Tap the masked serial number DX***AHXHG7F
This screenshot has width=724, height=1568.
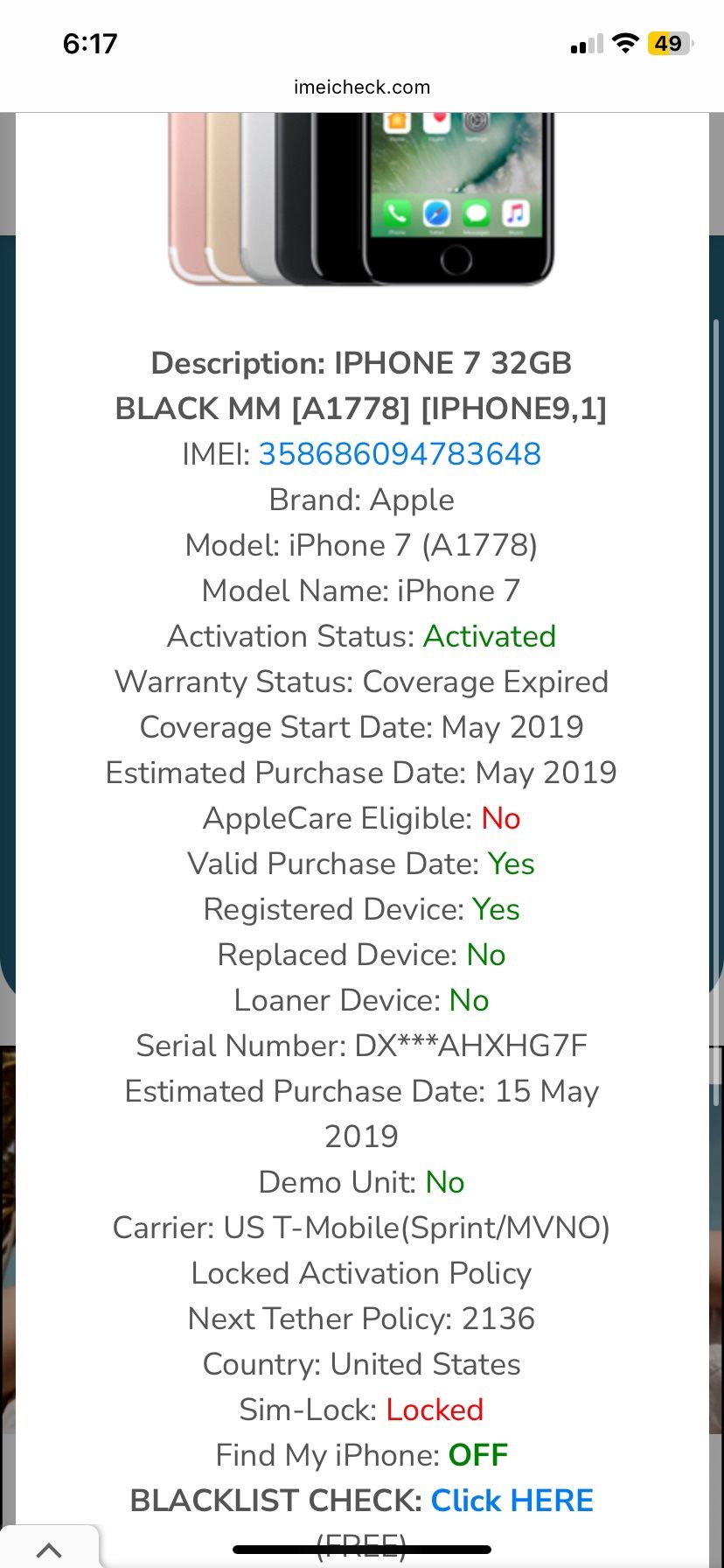472,1046
